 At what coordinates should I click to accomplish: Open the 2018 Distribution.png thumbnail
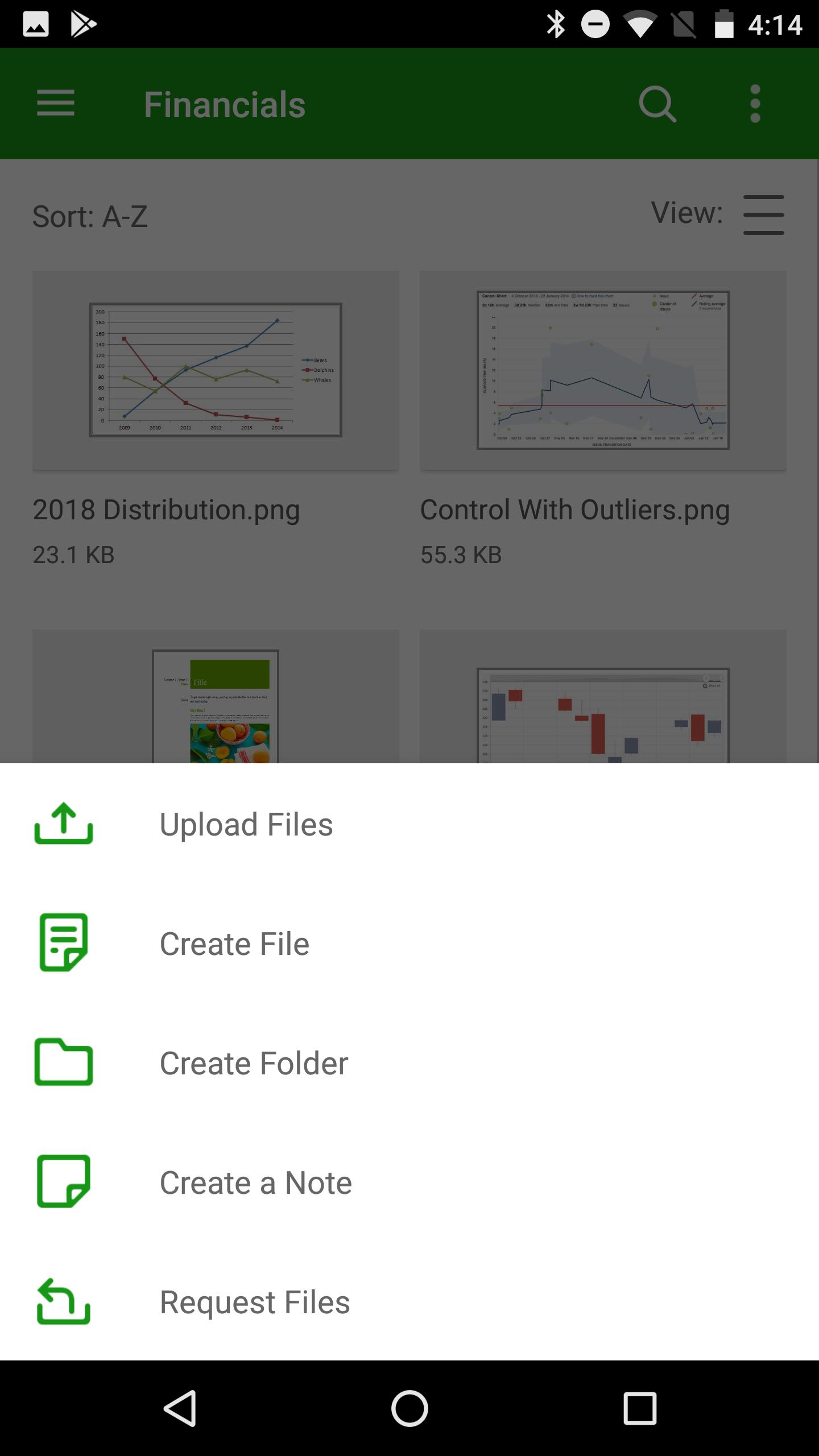tap(215, 371)
